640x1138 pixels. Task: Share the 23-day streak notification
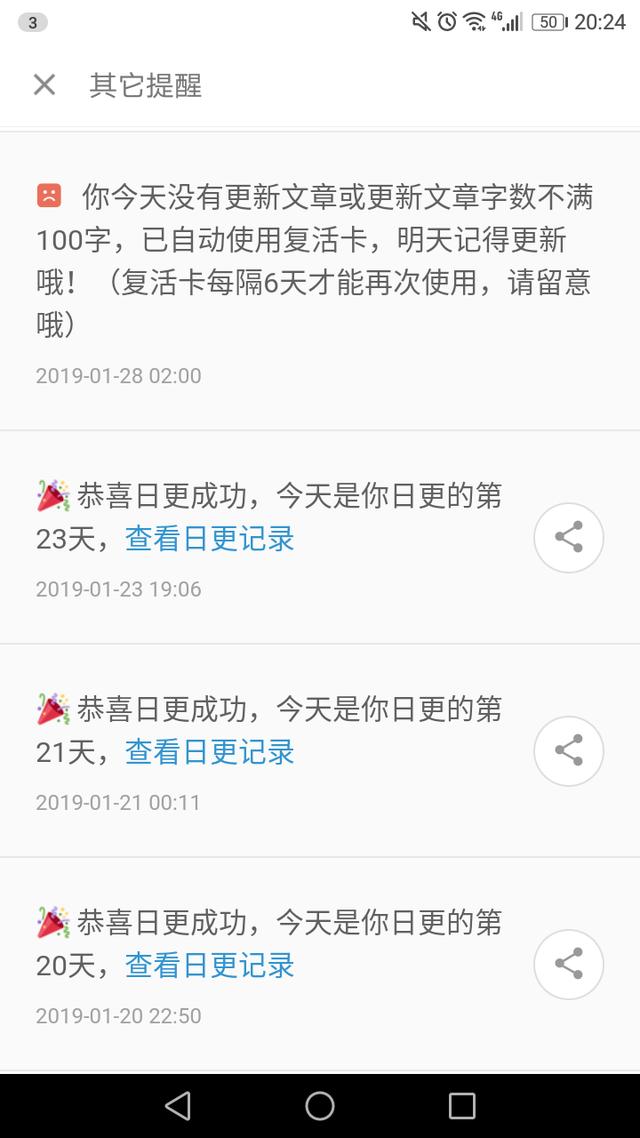[x=568, y=538]
